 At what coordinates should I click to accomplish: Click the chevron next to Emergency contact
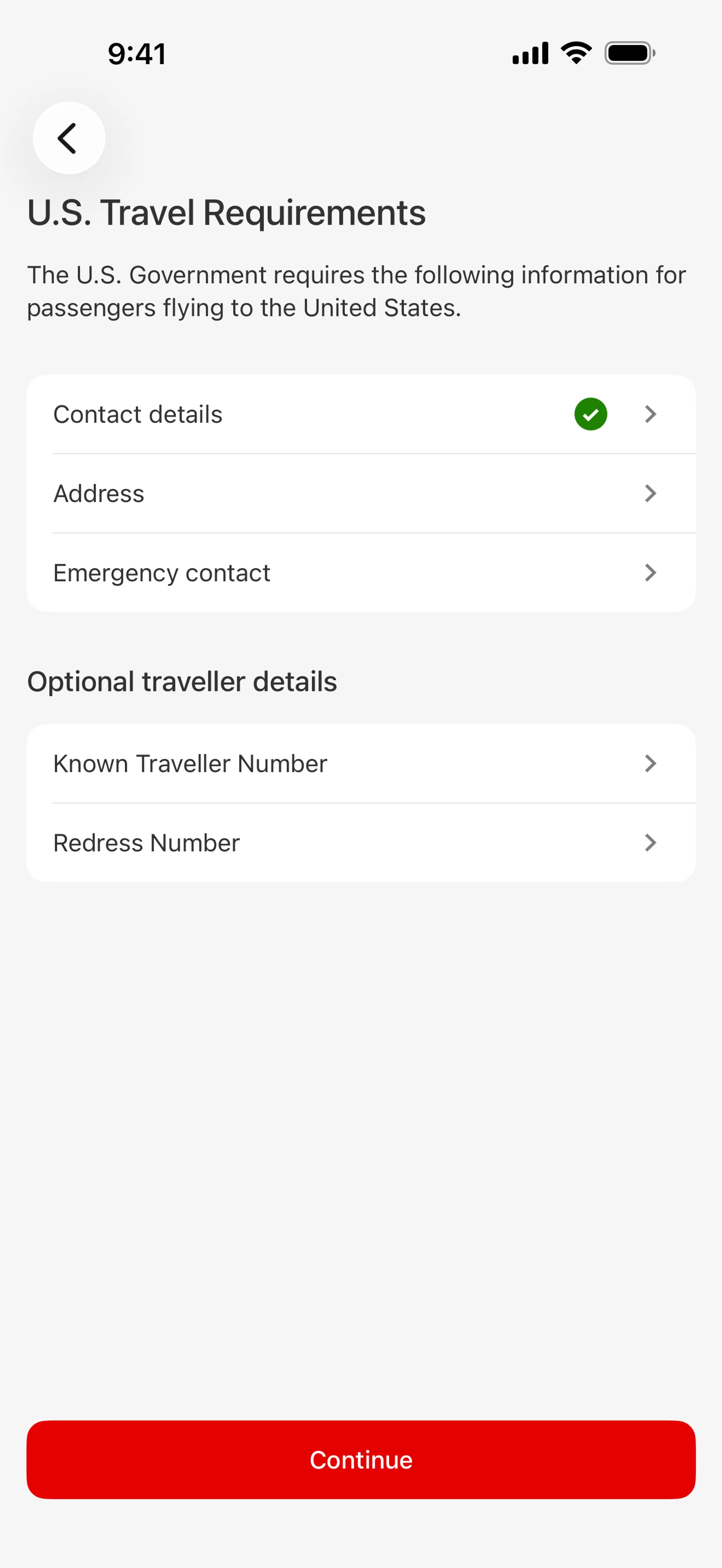tap(650, 572)
